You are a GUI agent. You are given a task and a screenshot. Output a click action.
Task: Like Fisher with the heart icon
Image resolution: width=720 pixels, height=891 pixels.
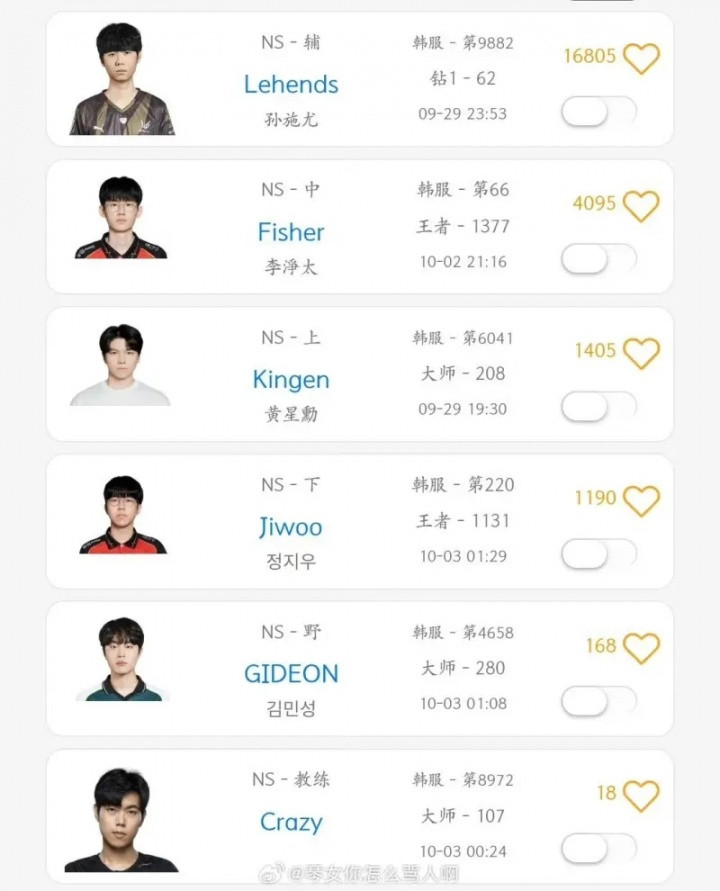(641, 205)
